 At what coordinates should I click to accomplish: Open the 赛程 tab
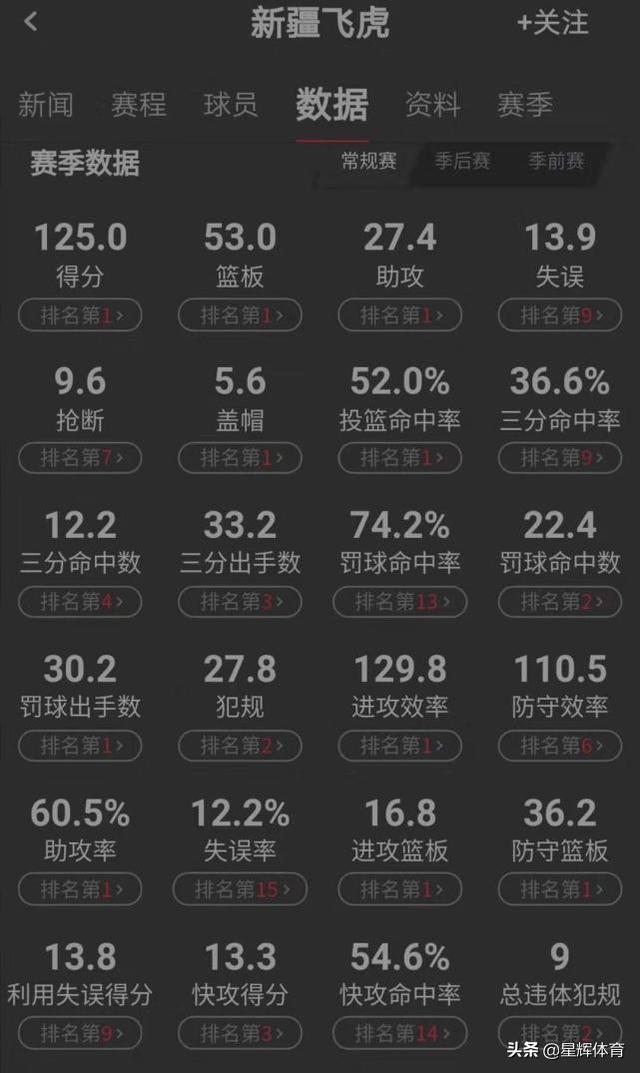click(x=138, y=105)
